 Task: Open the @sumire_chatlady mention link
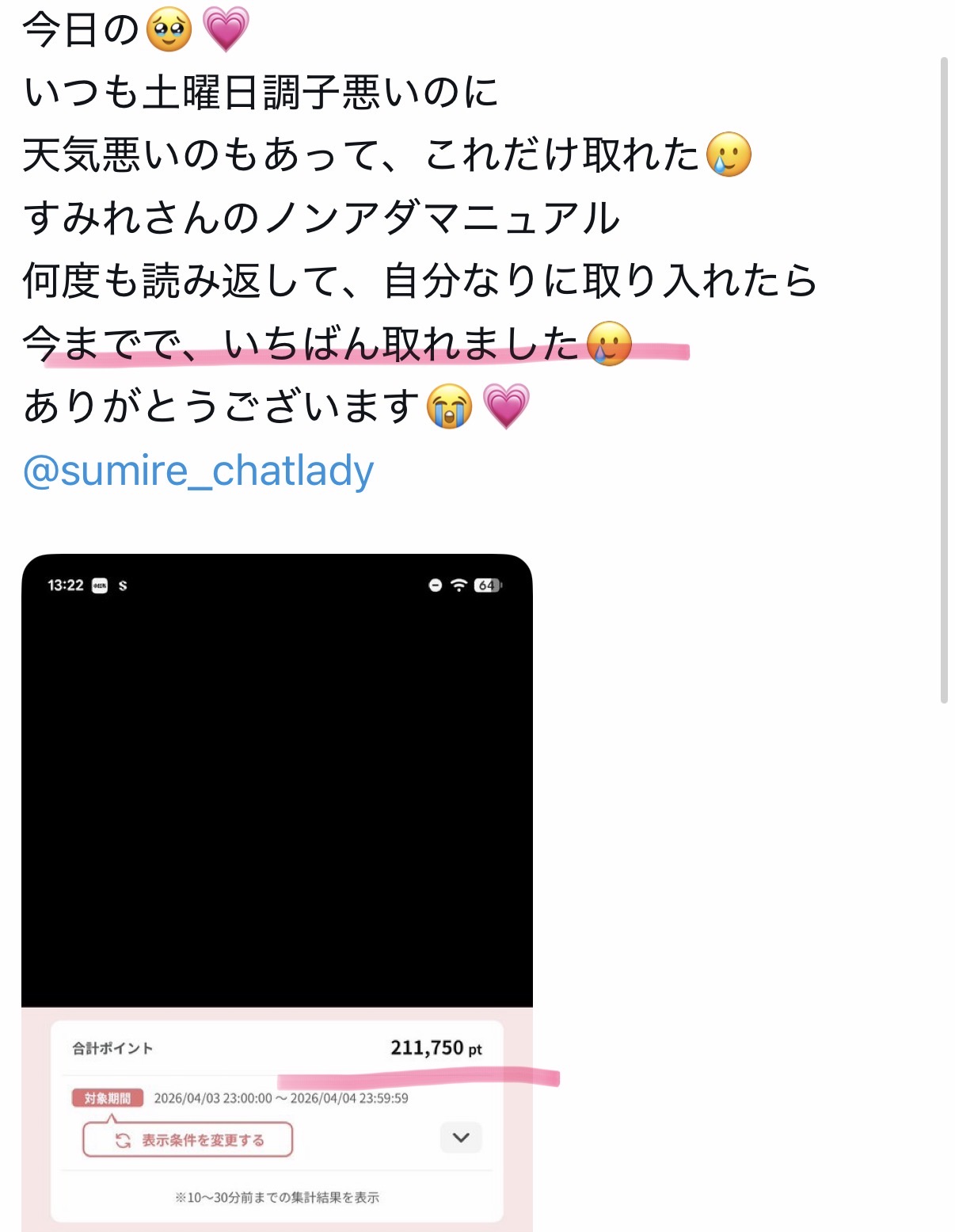198,471
